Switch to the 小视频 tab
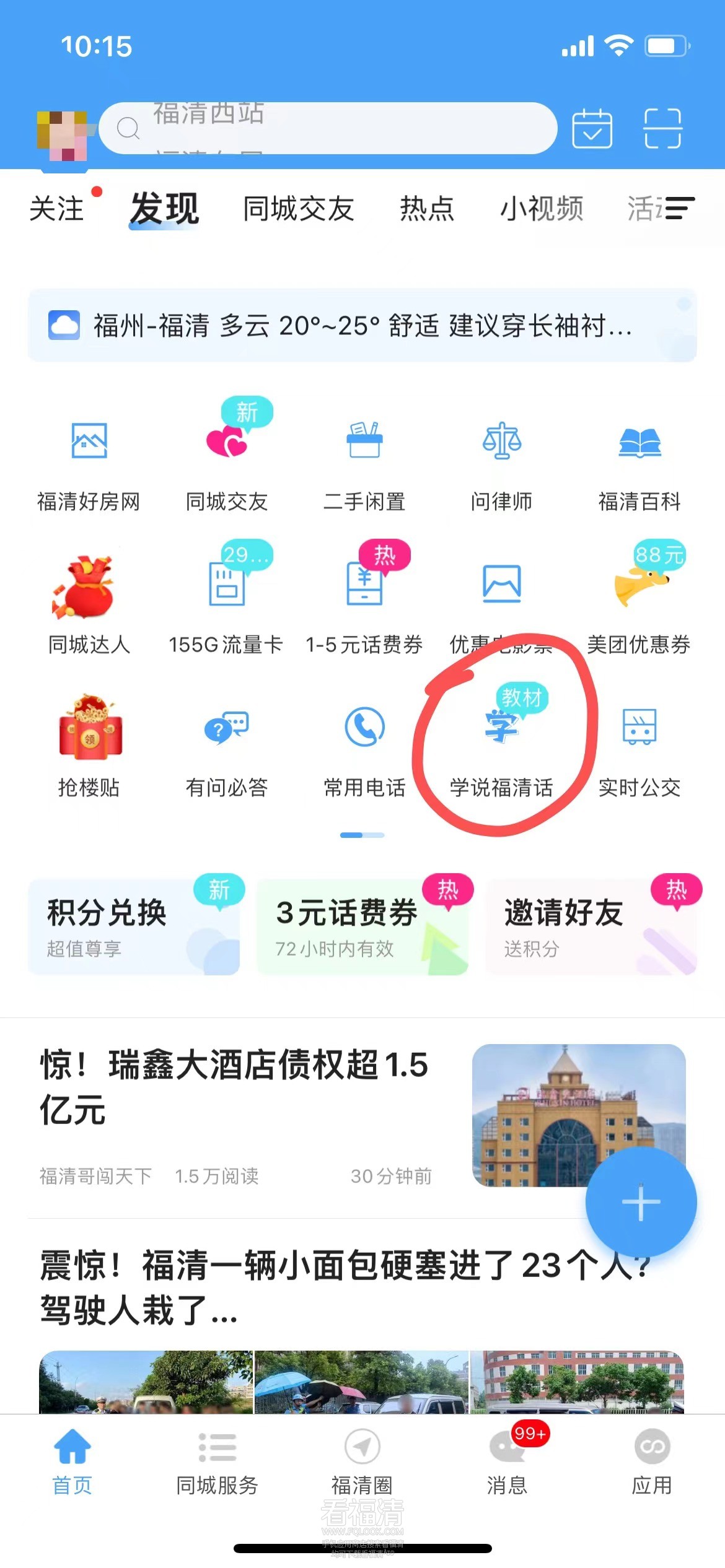 tap(542, 209)
